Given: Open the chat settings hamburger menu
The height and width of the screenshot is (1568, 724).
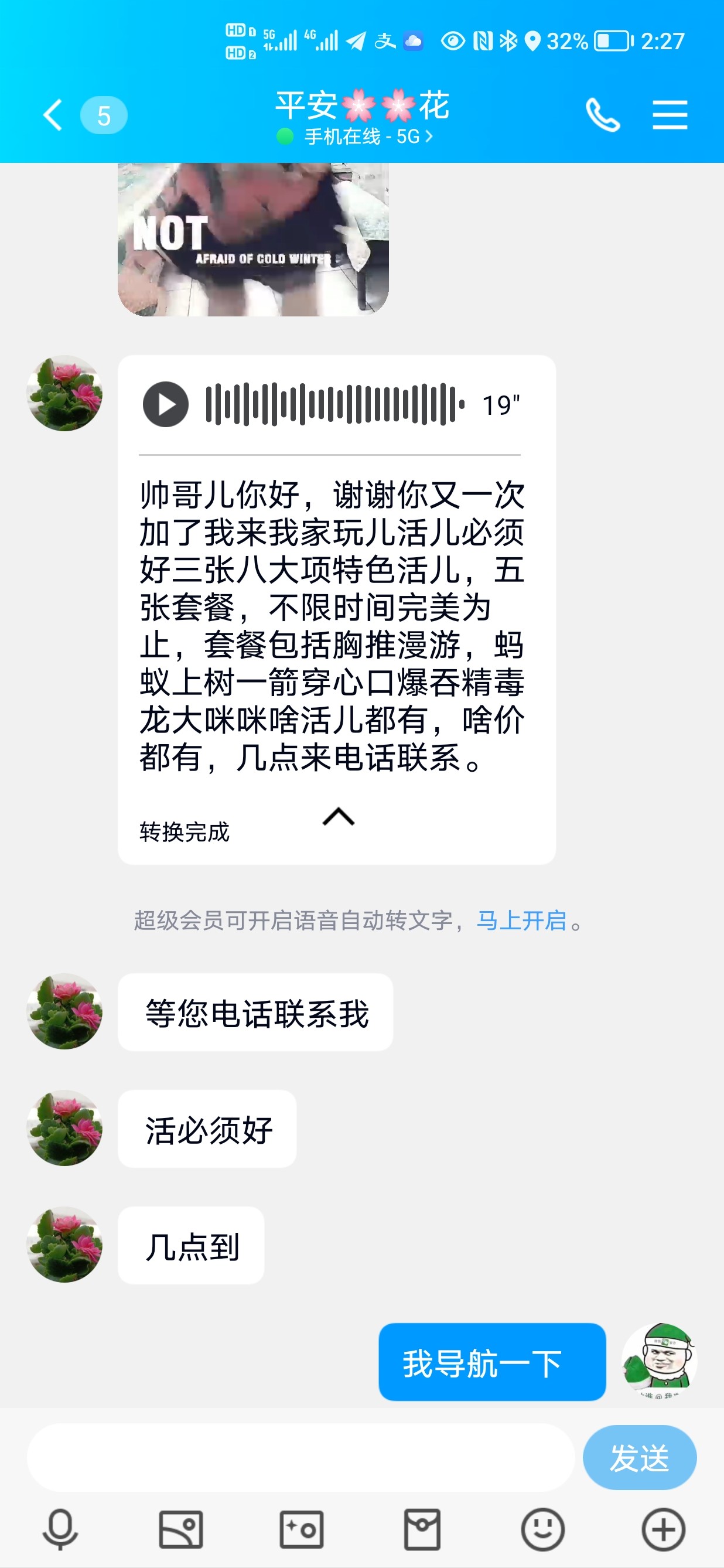Looking at the screenshot, I should point(670,114).
